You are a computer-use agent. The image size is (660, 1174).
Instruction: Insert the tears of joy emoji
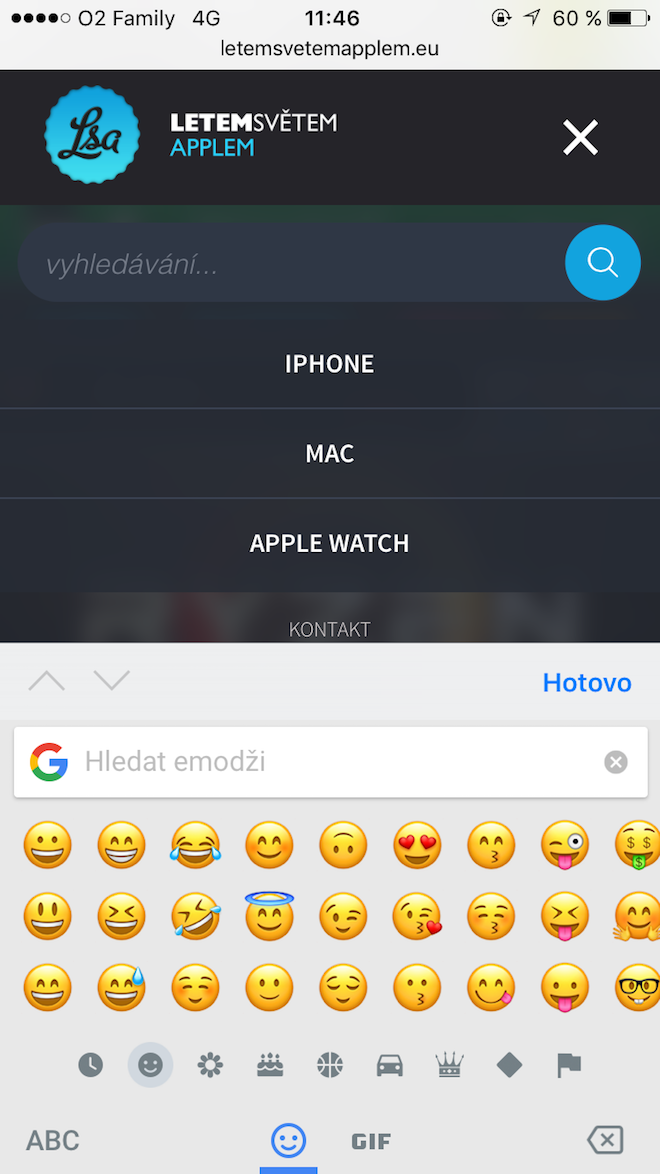195,844
